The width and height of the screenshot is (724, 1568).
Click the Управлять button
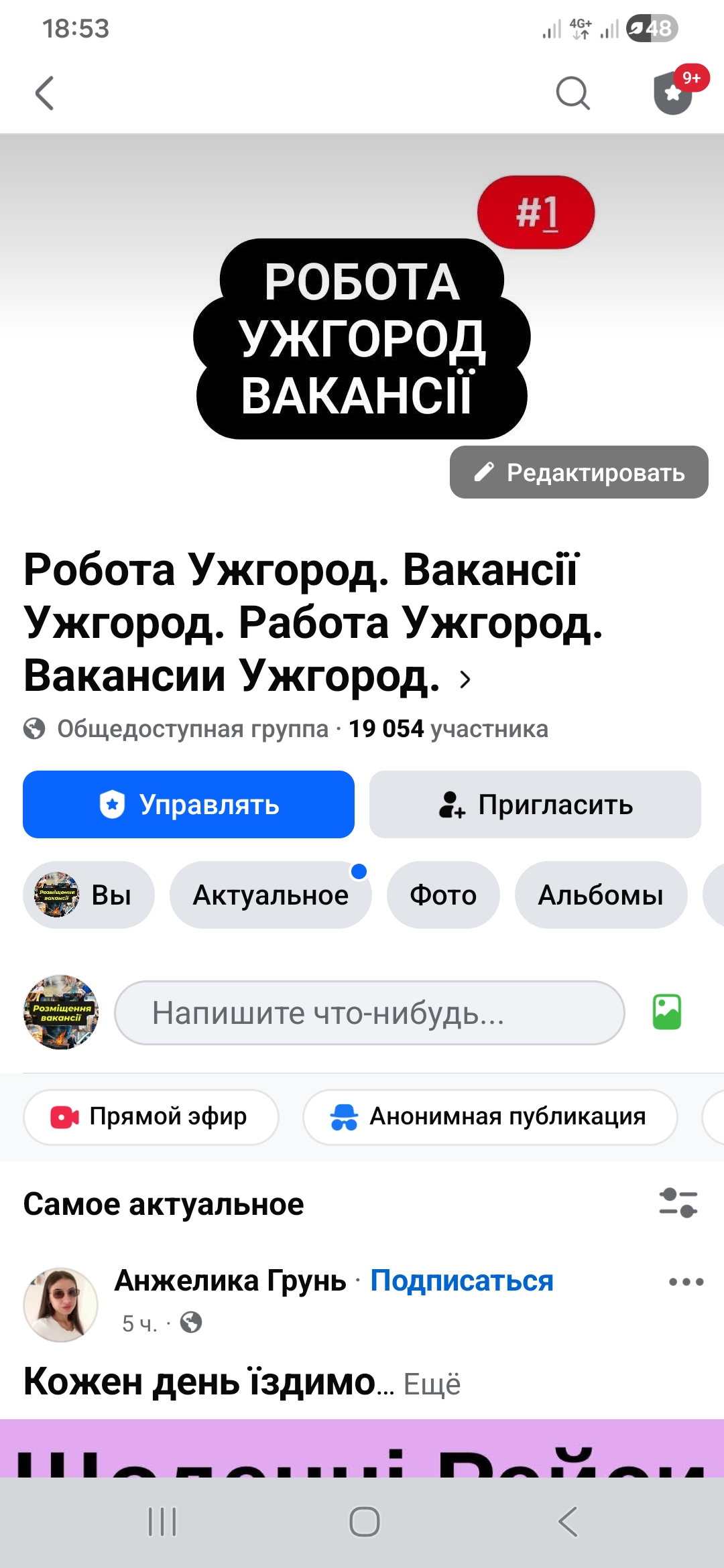point(188,805)
